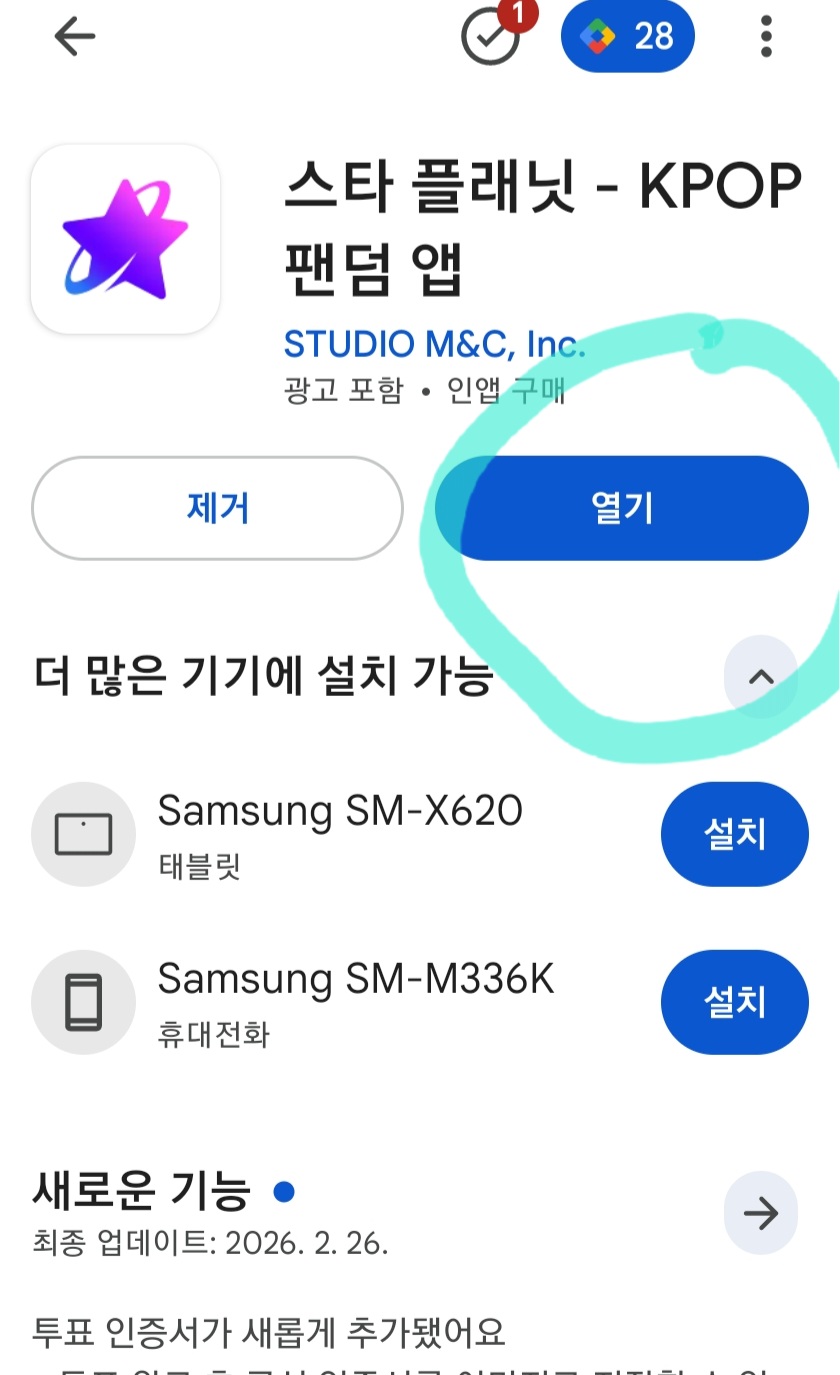Open 새로운 기능 details arrow
The image size is (840, 1375).
click(x=761, y=1213)
